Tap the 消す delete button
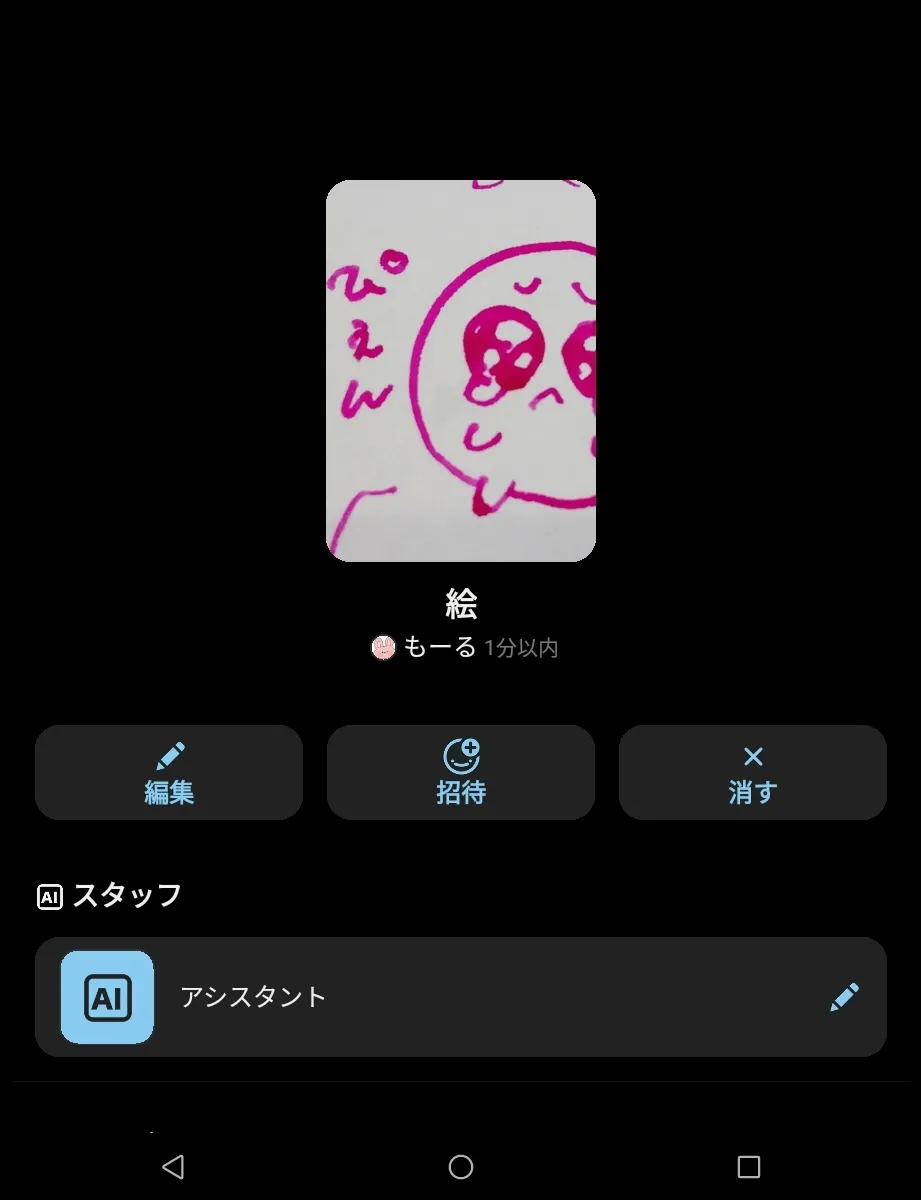 point(752,773)
